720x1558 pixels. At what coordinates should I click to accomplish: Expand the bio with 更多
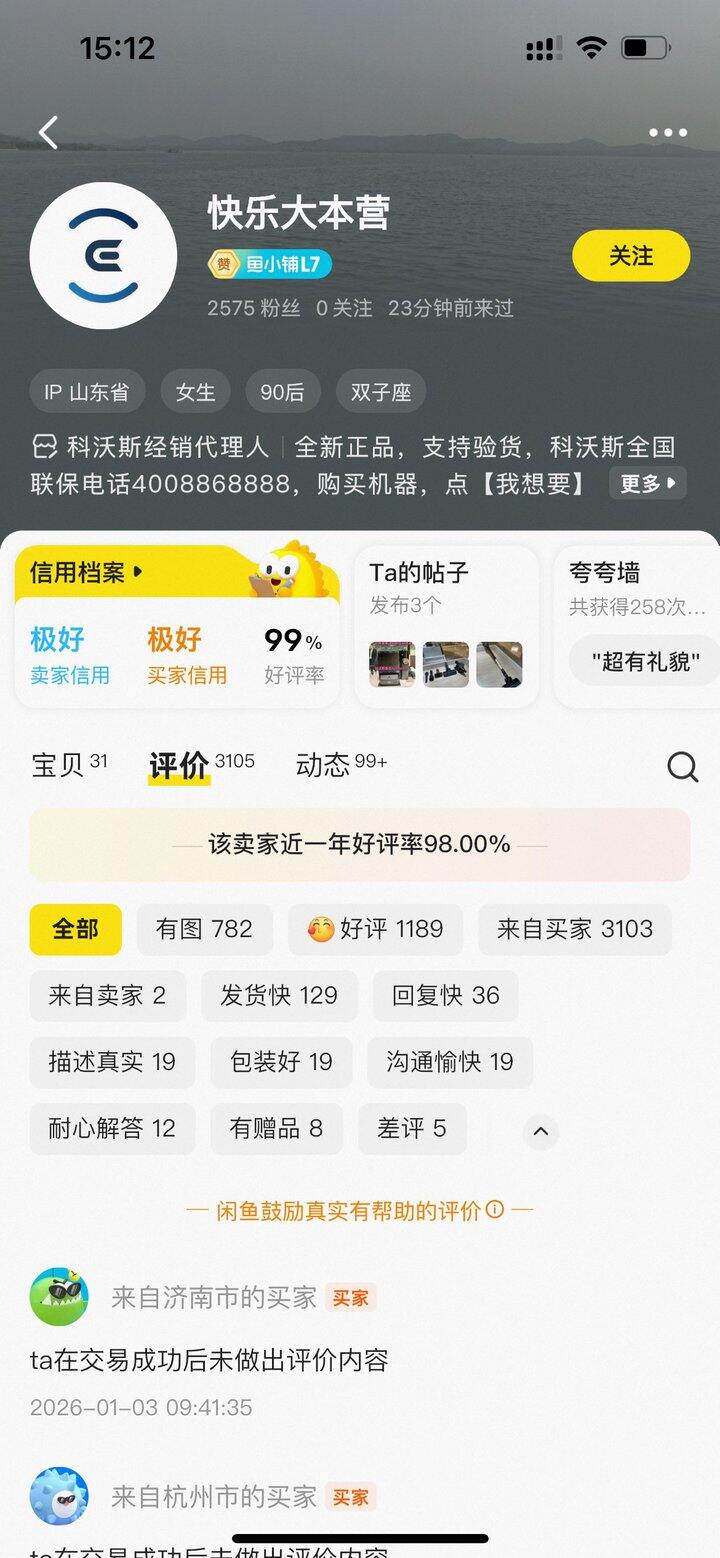(647, 484)
